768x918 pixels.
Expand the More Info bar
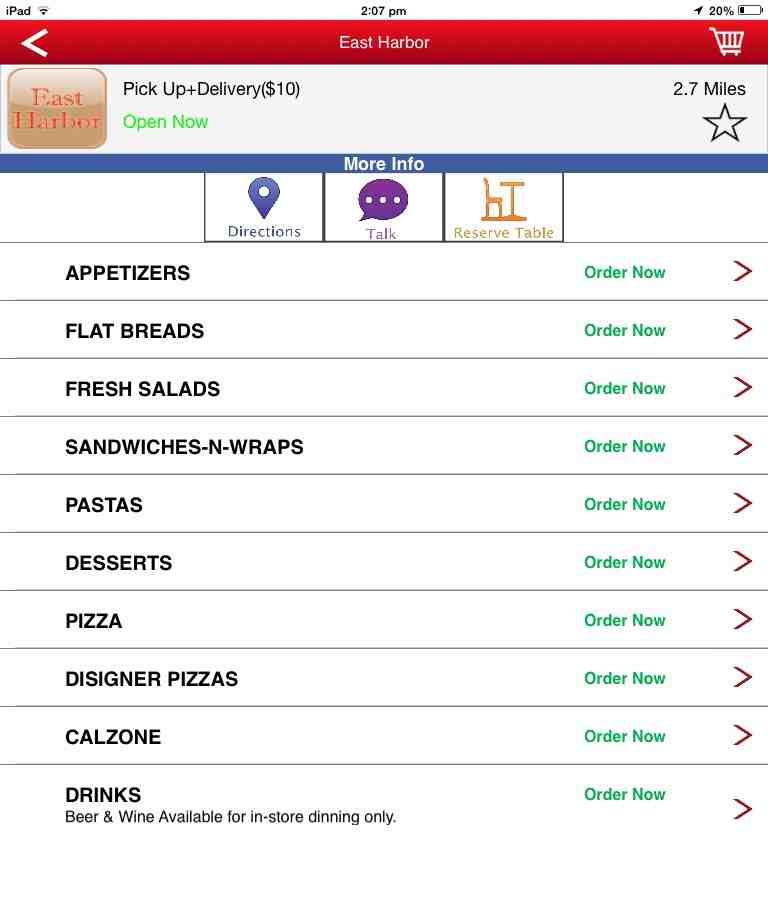[x=384, y=164]
